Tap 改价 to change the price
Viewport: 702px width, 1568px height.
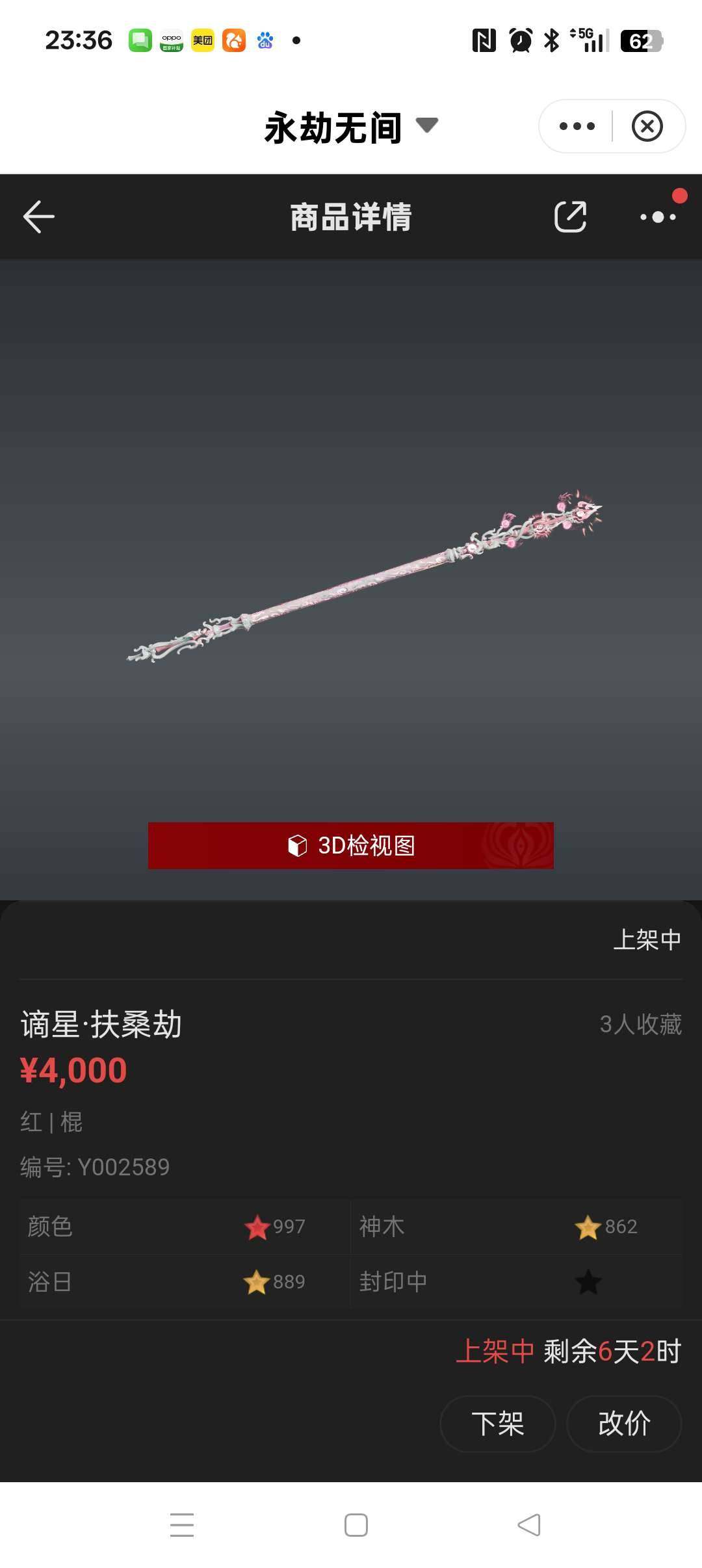pyautogui.click(x=624, y=1424)
